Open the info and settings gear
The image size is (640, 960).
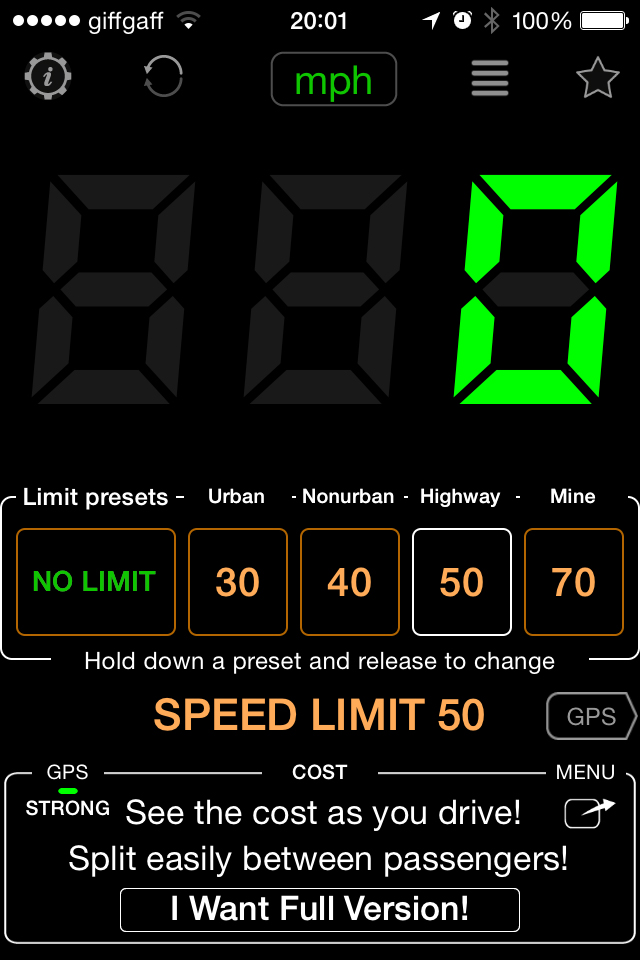point(48,77)
